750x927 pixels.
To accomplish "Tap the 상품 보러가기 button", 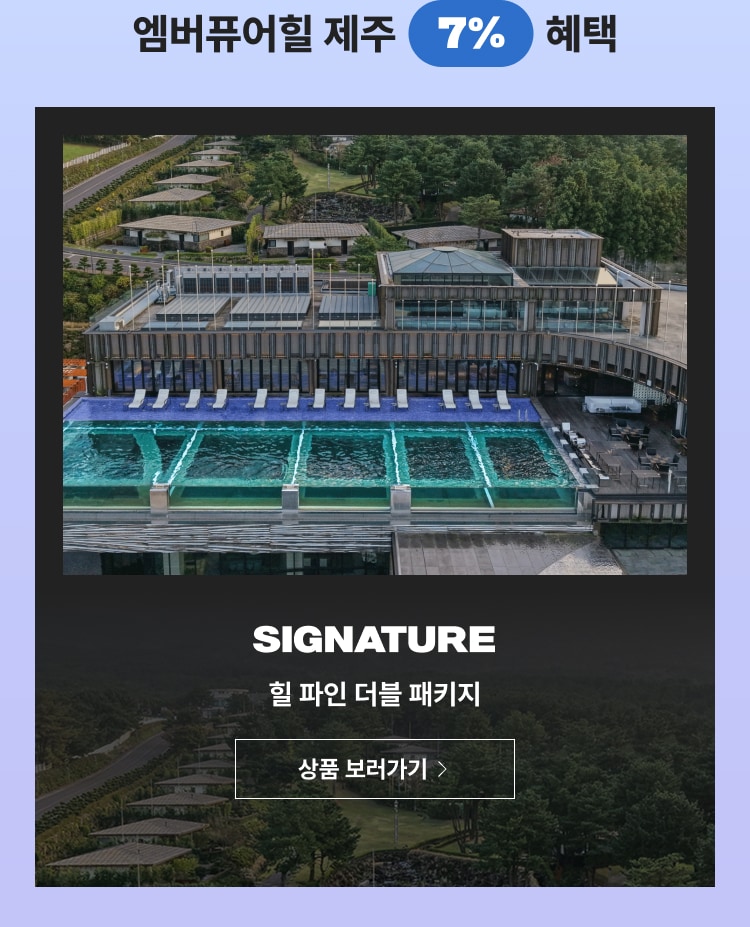I will click(x=374, y=769).
